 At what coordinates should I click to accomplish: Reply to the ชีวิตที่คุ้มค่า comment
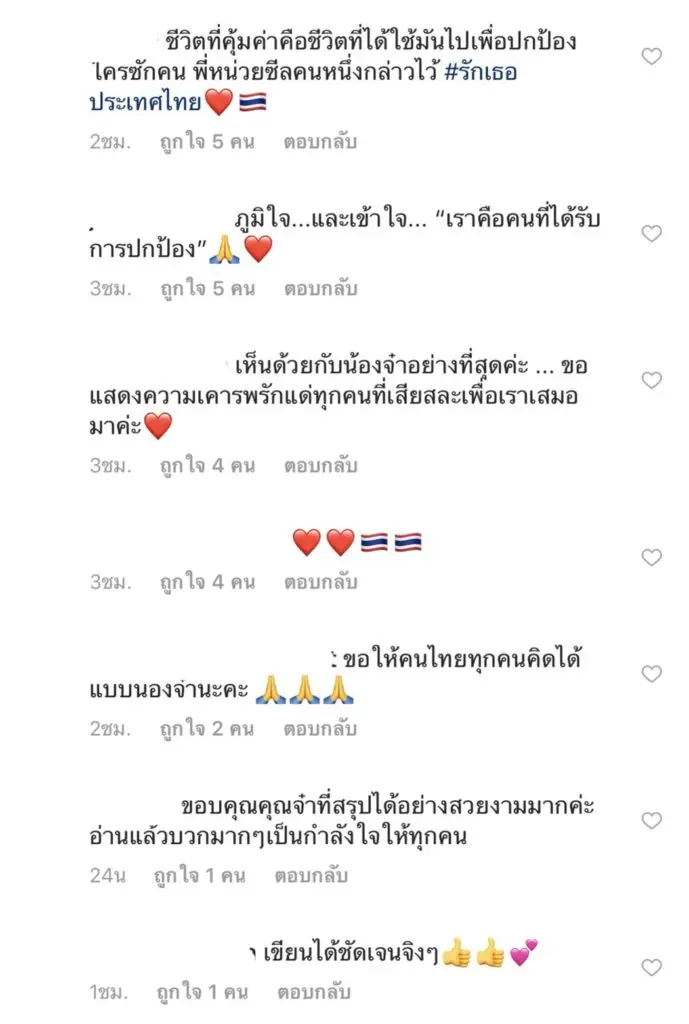[x=320, y=142]
